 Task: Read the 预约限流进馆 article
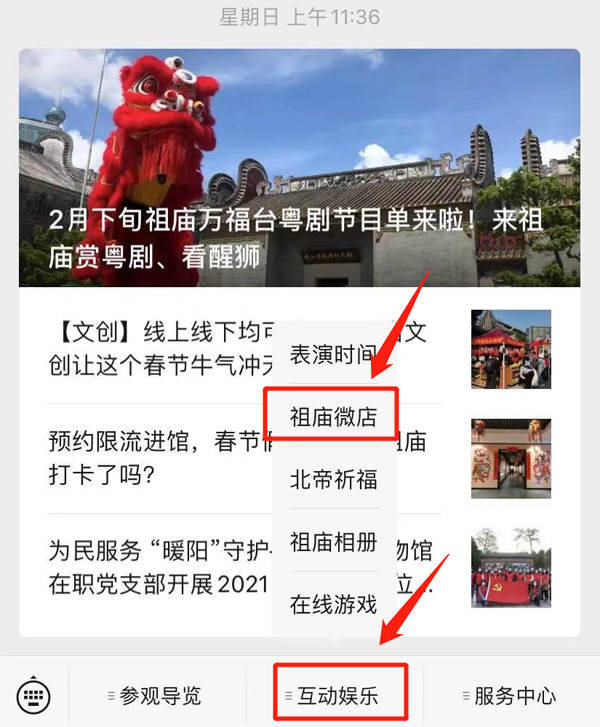pyautogui.click(x=150, y=456)
